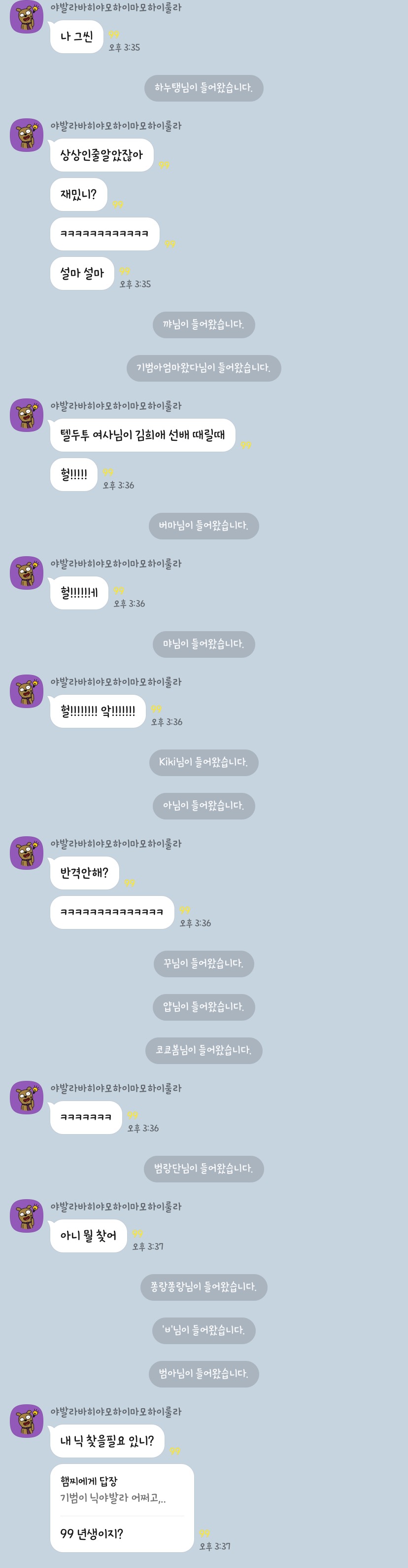Open avatar next to '내 닉 찾을필요 있니?'

pyautogui.click(x=26, y=1421)
